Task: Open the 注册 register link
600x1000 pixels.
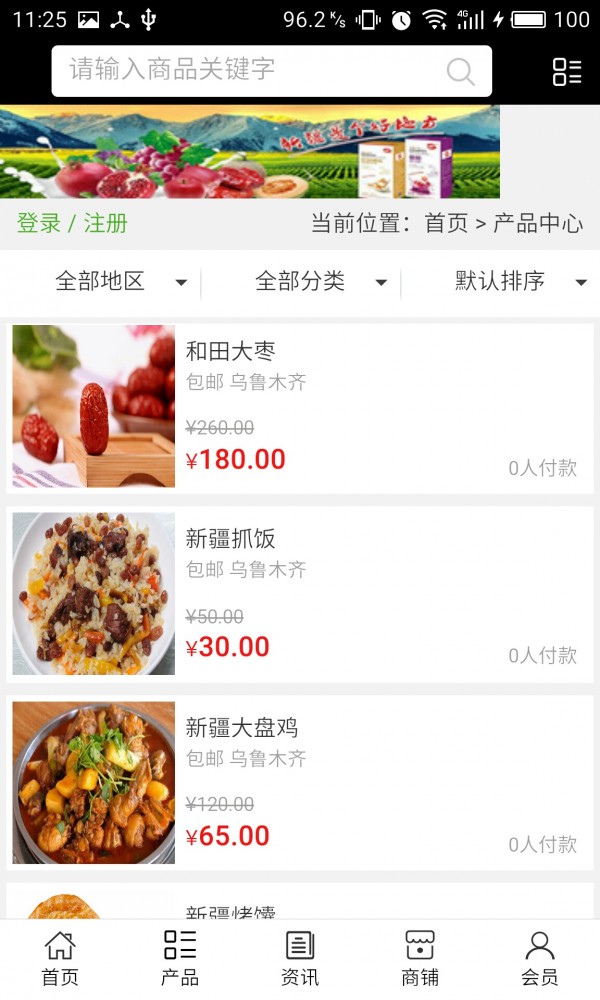Action: coord(106,223)
